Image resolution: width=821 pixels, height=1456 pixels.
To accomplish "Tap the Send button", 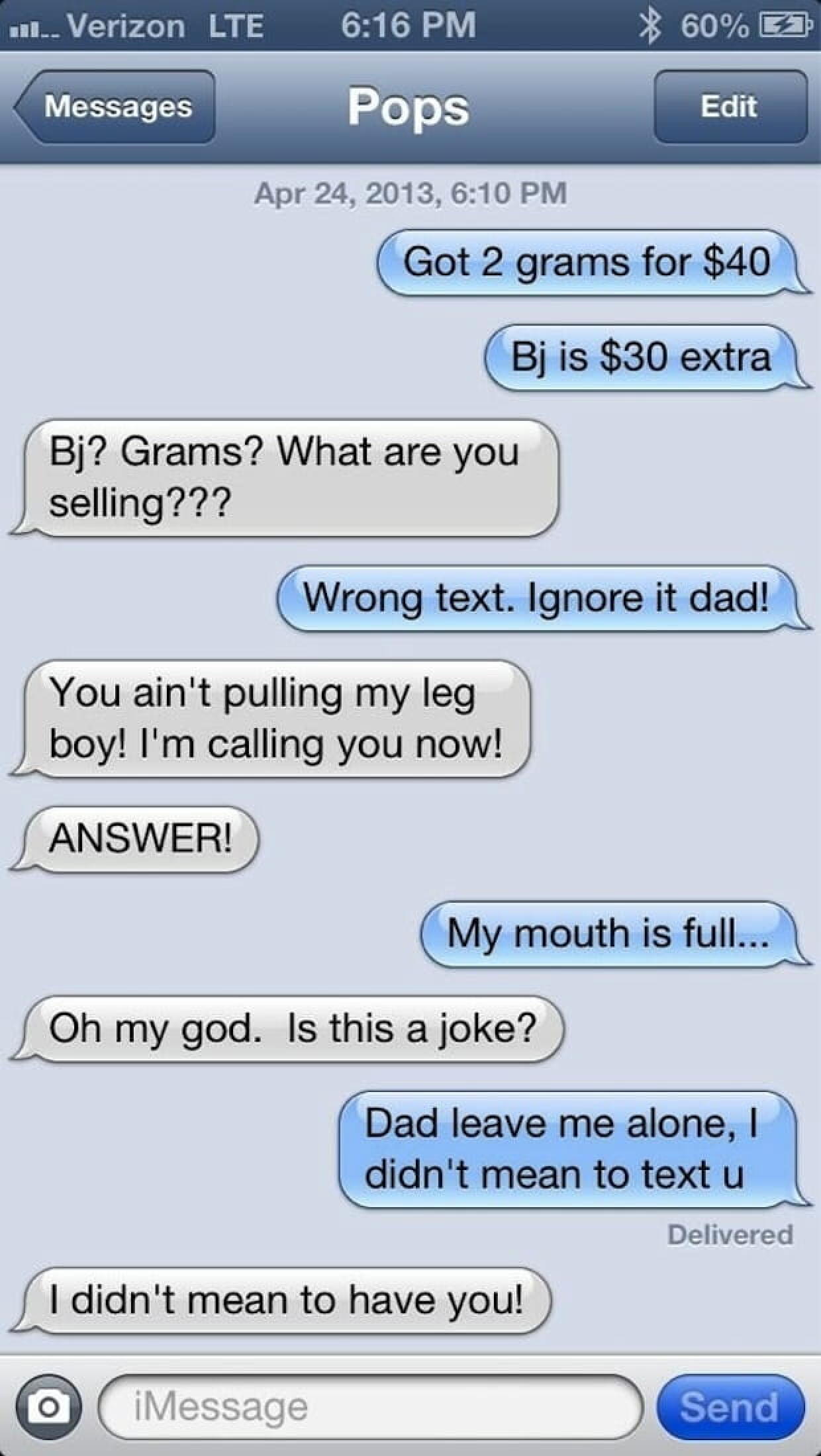I will coord(730,1407).
